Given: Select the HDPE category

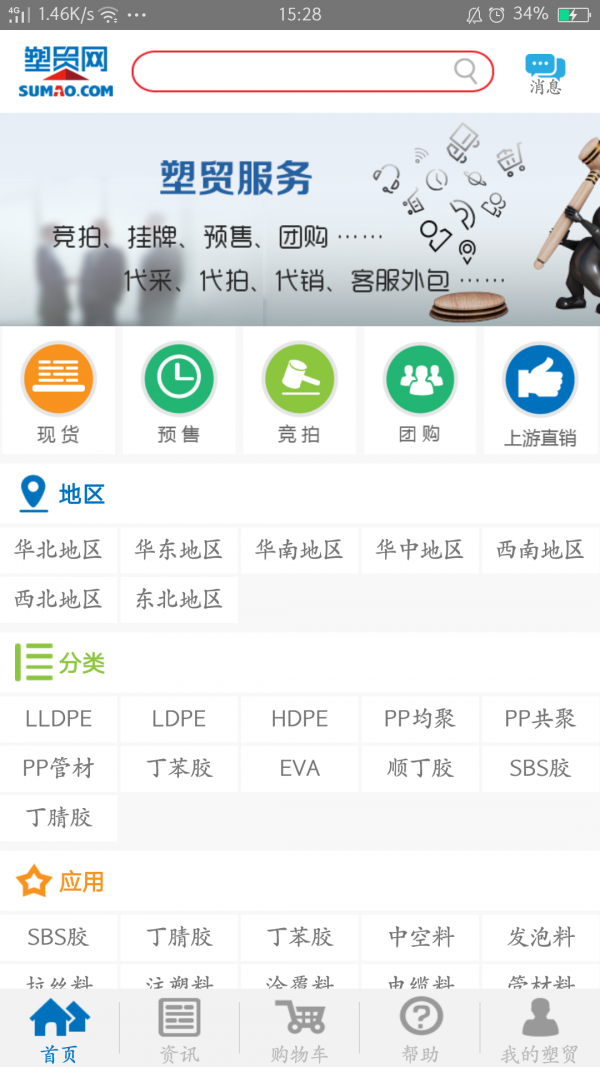Looking at the screenshot, I should point(299,719).
